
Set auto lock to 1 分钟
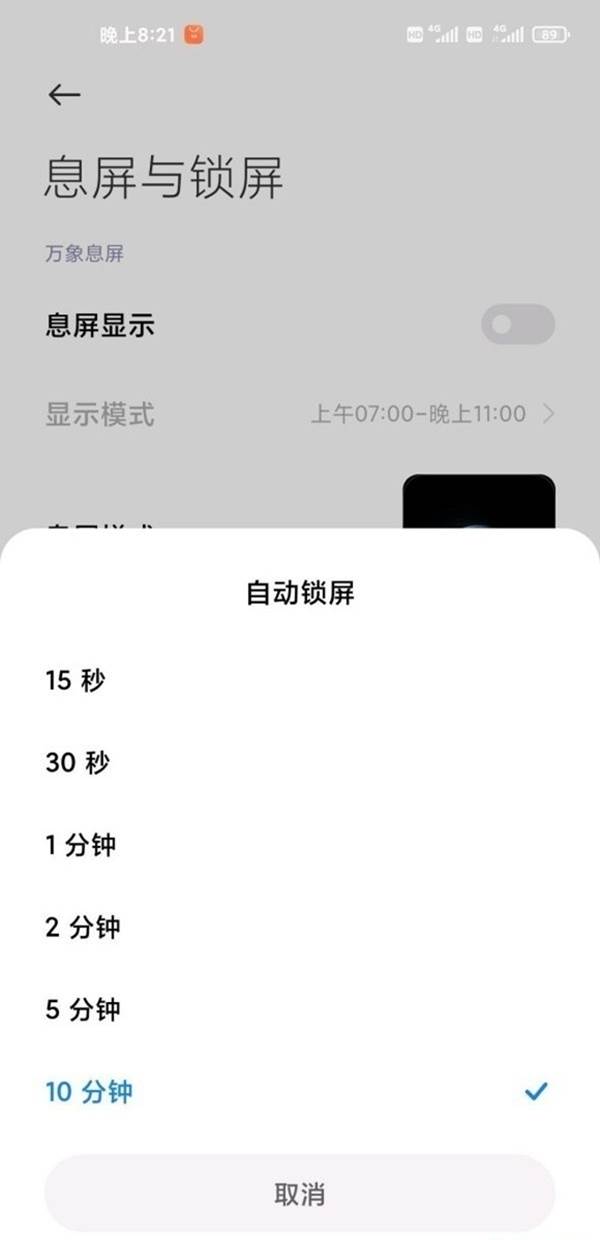[x=300, y=845]
